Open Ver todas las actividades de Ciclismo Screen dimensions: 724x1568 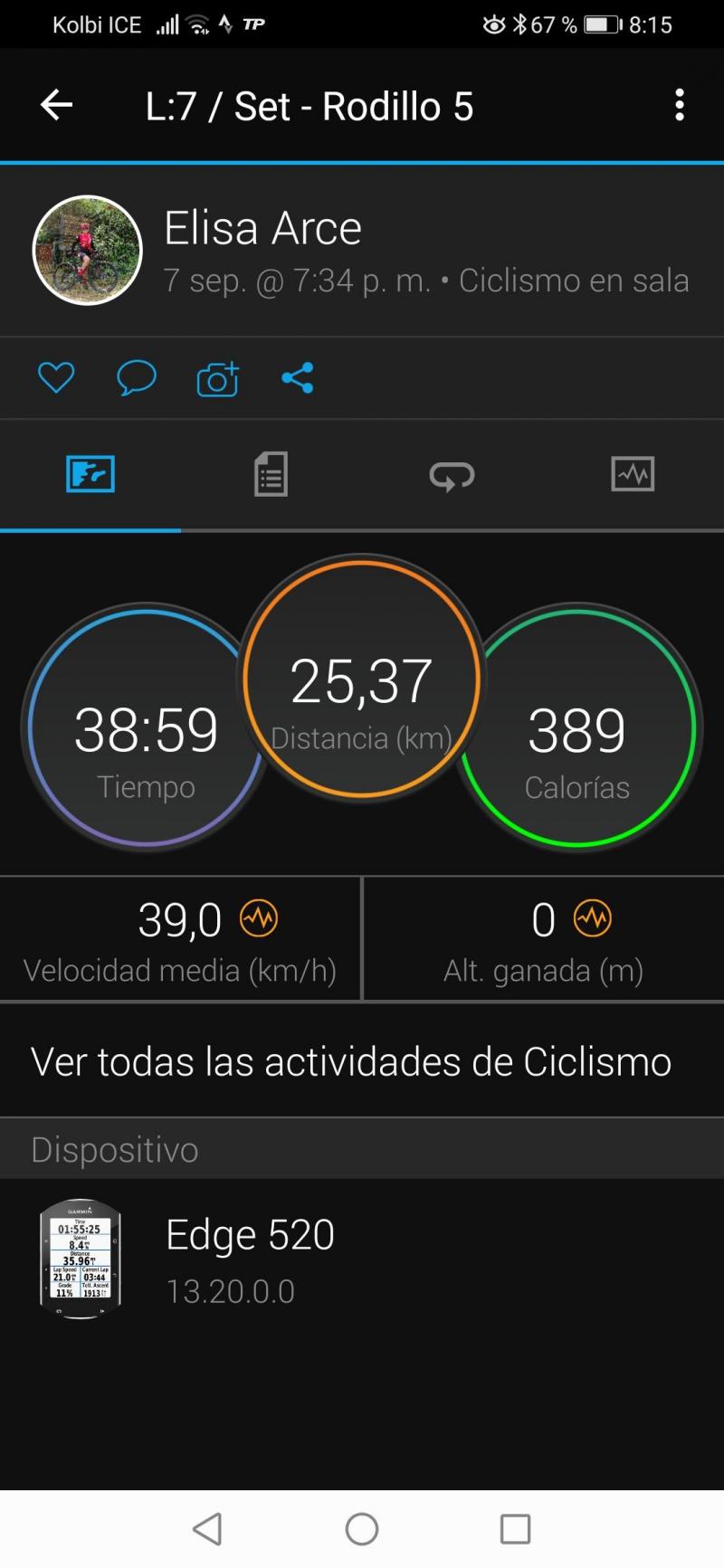pos(351,1061)
